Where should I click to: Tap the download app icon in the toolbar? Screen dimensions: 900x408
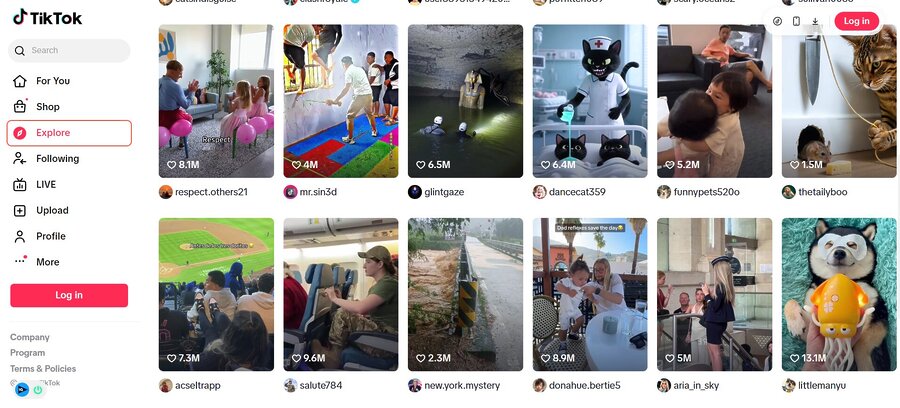pyautogui.click(x=815, y=21)
